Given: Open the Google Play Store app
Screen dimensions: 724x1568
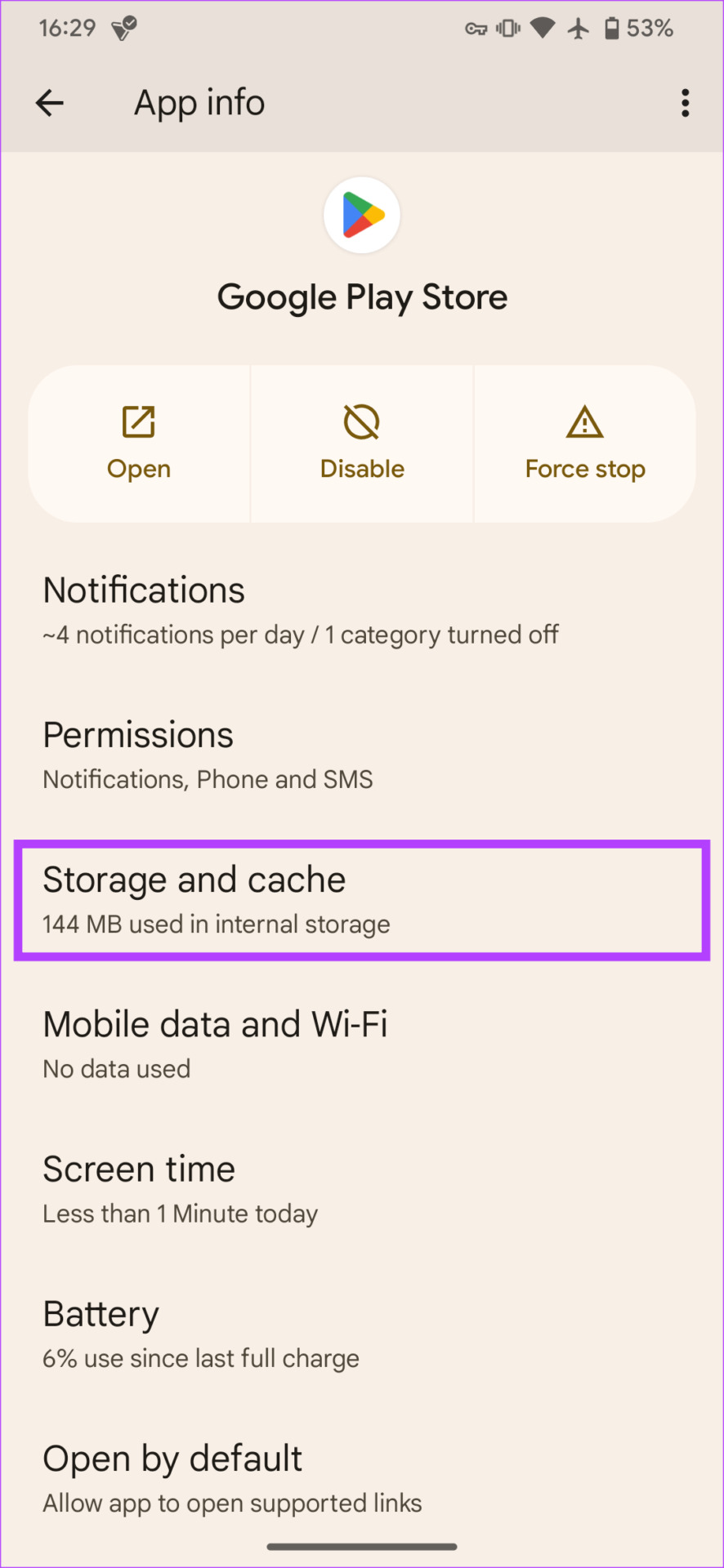Looking at the screenshot, I should point(139,443).
